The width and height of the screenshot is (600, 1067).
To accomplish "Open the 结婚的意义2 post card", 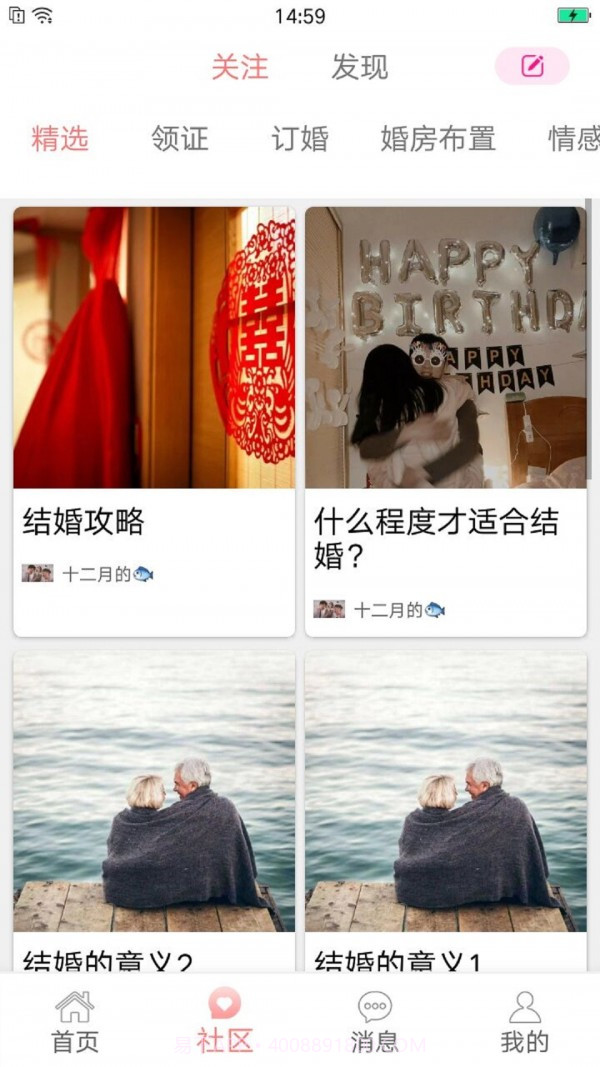I will [x=154, y=810].
